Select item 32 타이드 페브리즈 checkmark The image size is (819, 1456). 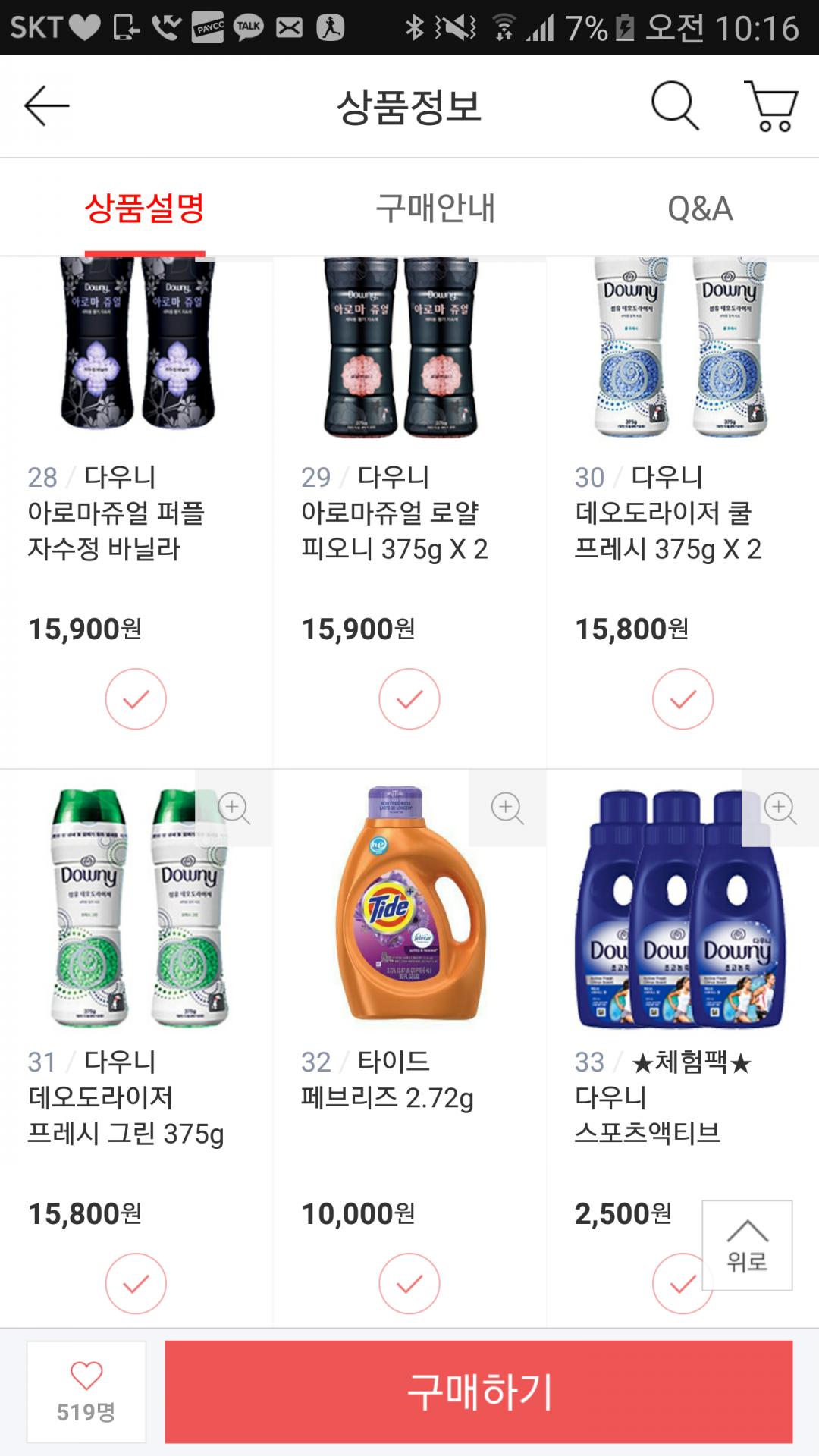[x=409, y=1283]
